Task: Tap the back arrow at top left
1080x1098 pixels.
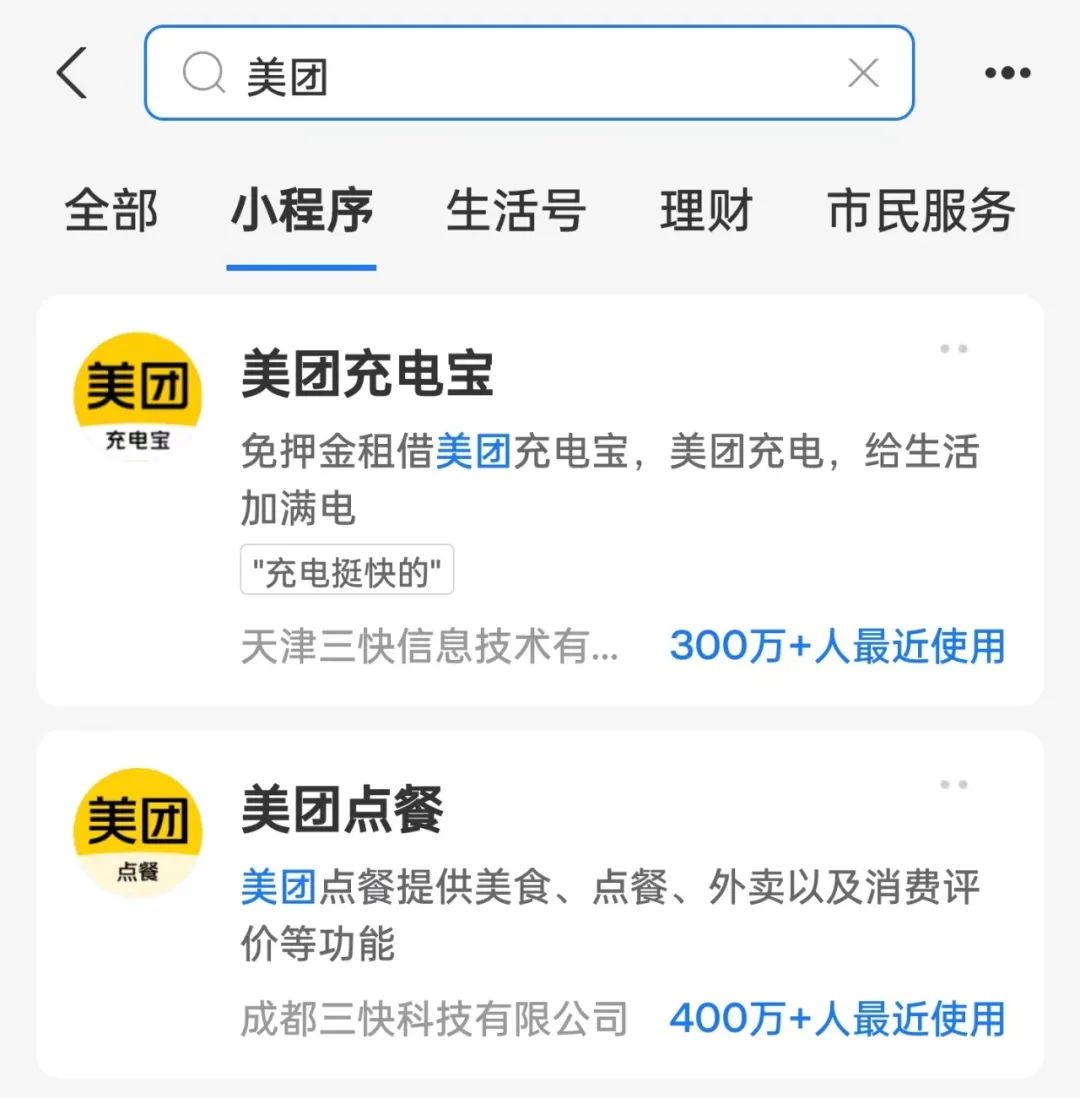Action: tap(70, 73)
